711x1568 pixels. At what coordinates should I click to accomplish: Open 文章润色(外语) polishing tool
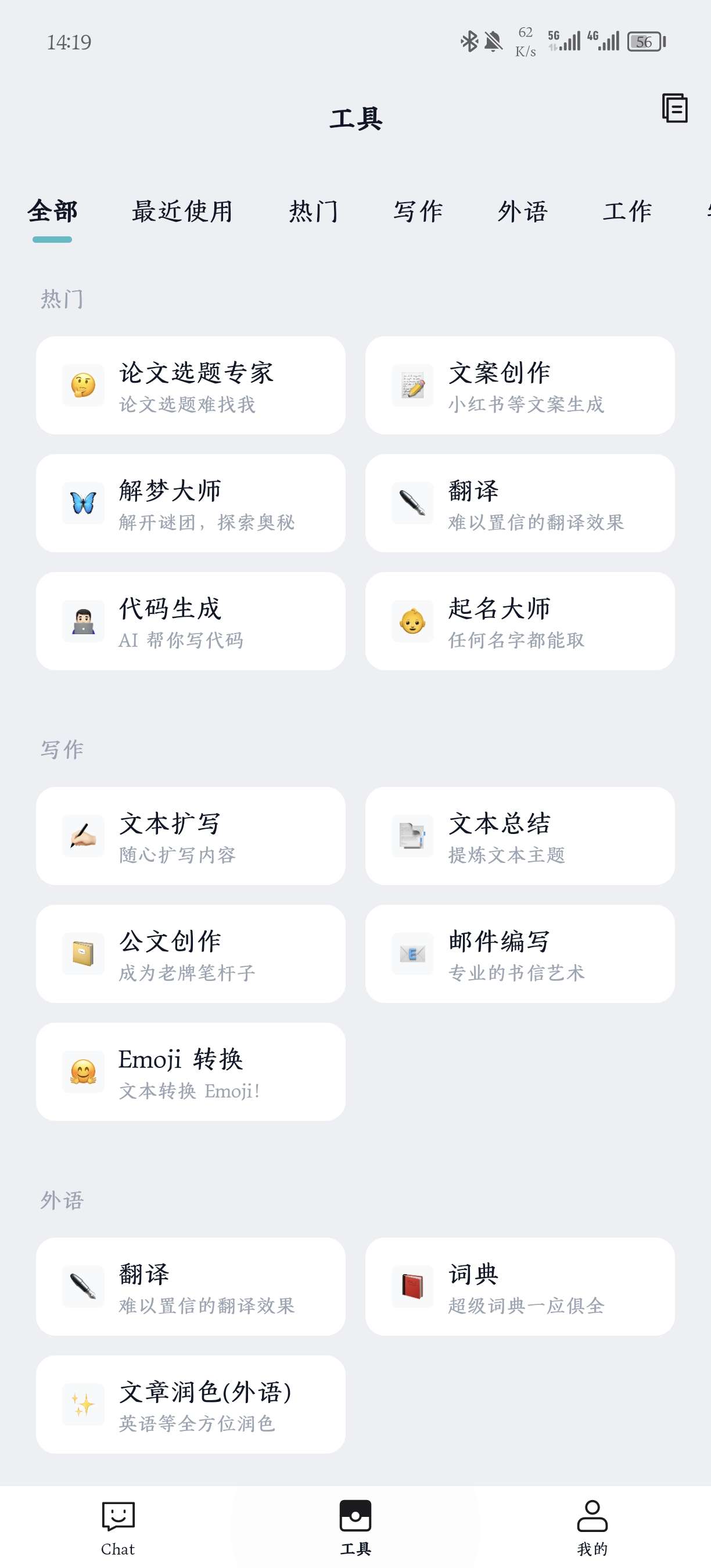(191, 1404)
